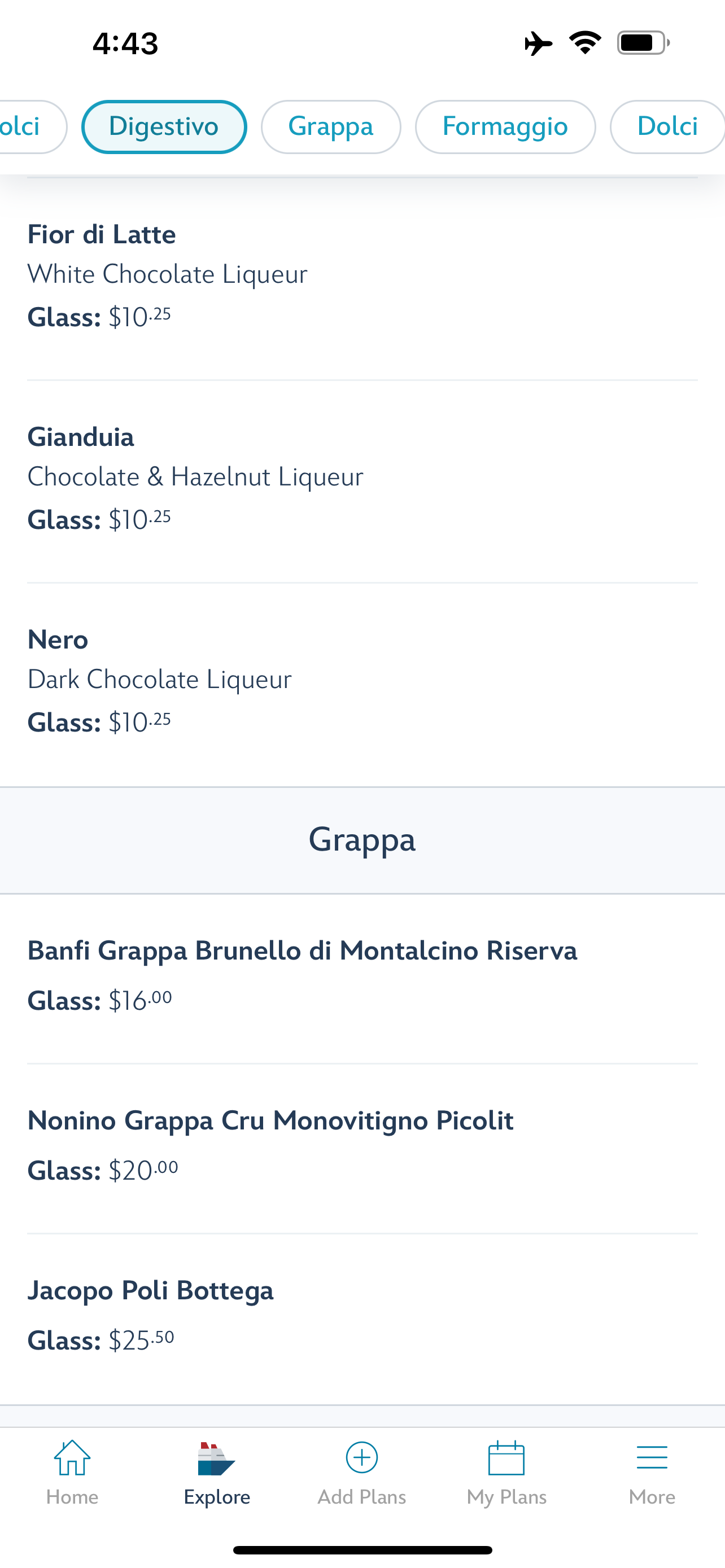Choose the Formaggio category chip
This screenshot has height=1568, width=725.
[505, 126]
